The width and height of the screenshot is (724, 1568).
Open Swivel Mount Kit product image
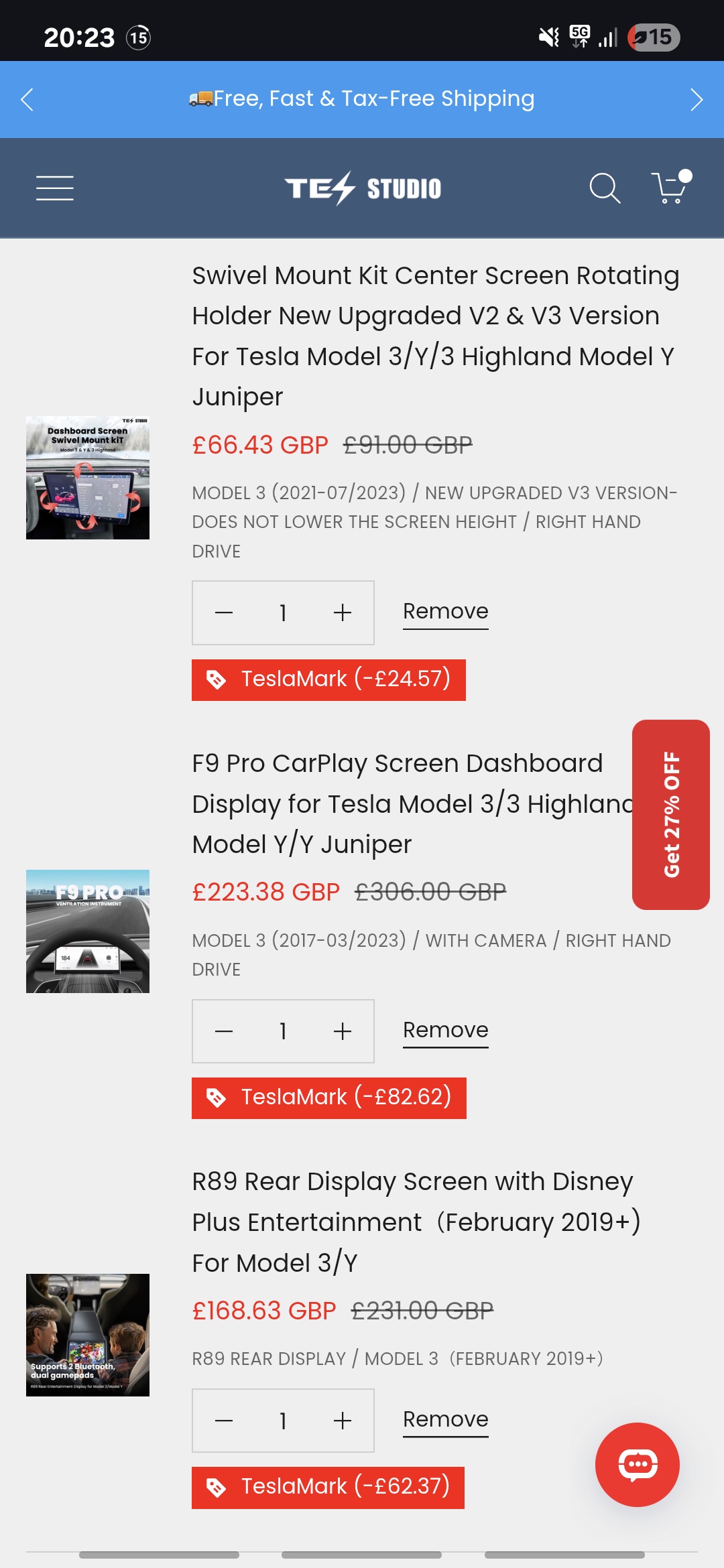click(88, 478)
